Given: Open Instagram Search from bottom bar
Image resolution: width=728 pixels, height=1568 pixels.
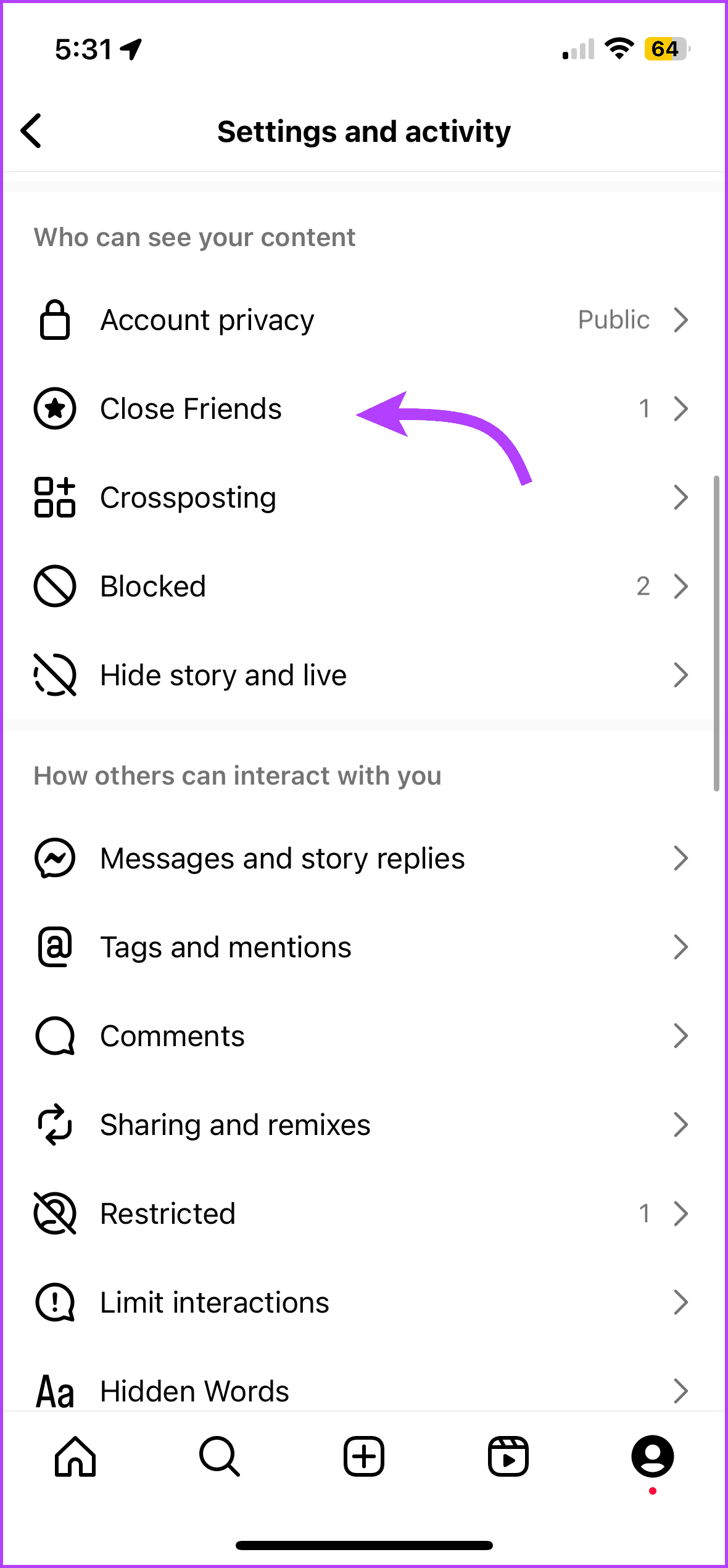Looking at the screenshot, I should coord(219,1457).
